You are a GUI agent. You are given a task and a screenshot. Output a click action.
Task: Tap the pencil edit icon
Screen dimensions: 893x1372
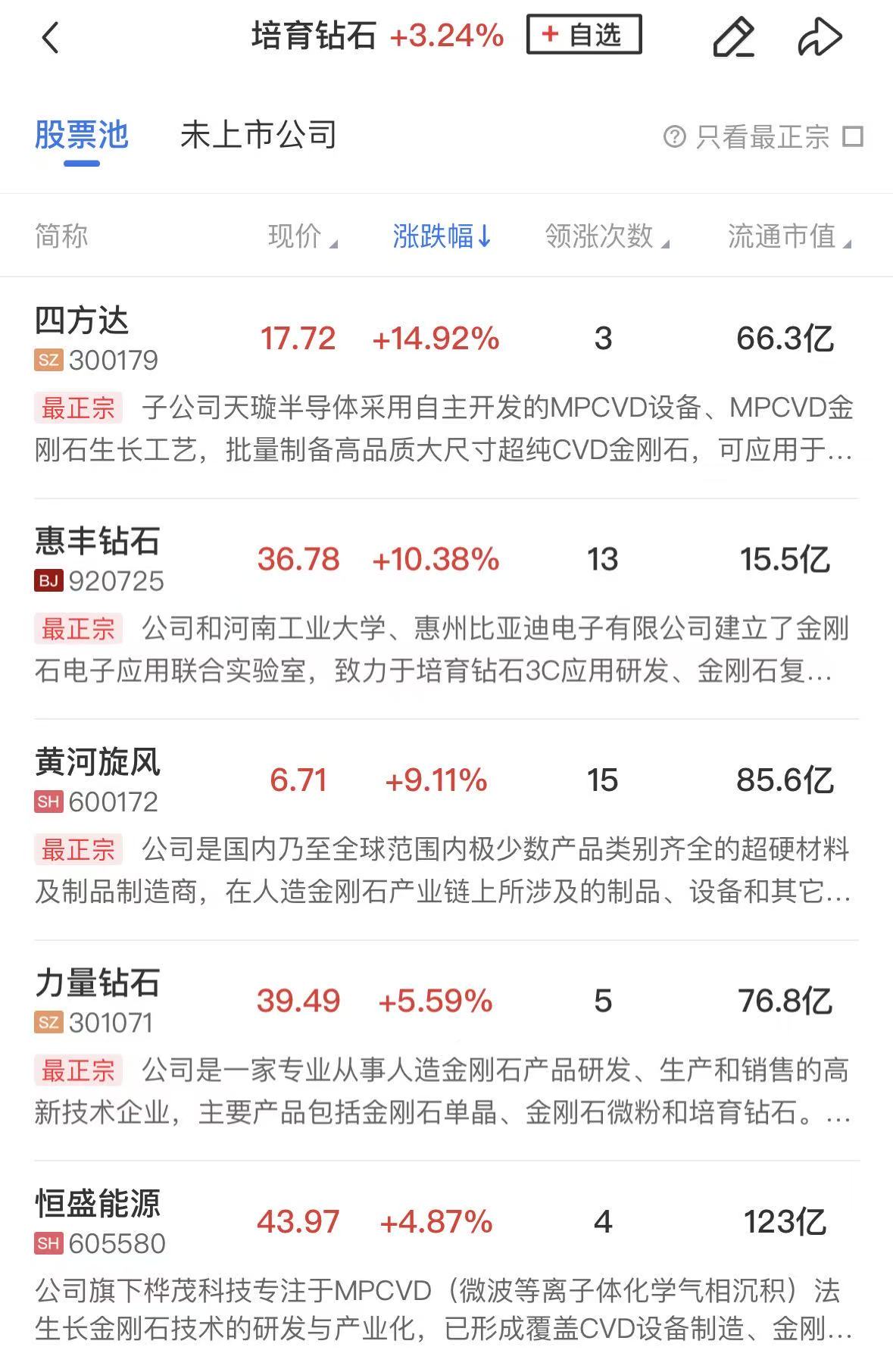click(x=733, y=37)
